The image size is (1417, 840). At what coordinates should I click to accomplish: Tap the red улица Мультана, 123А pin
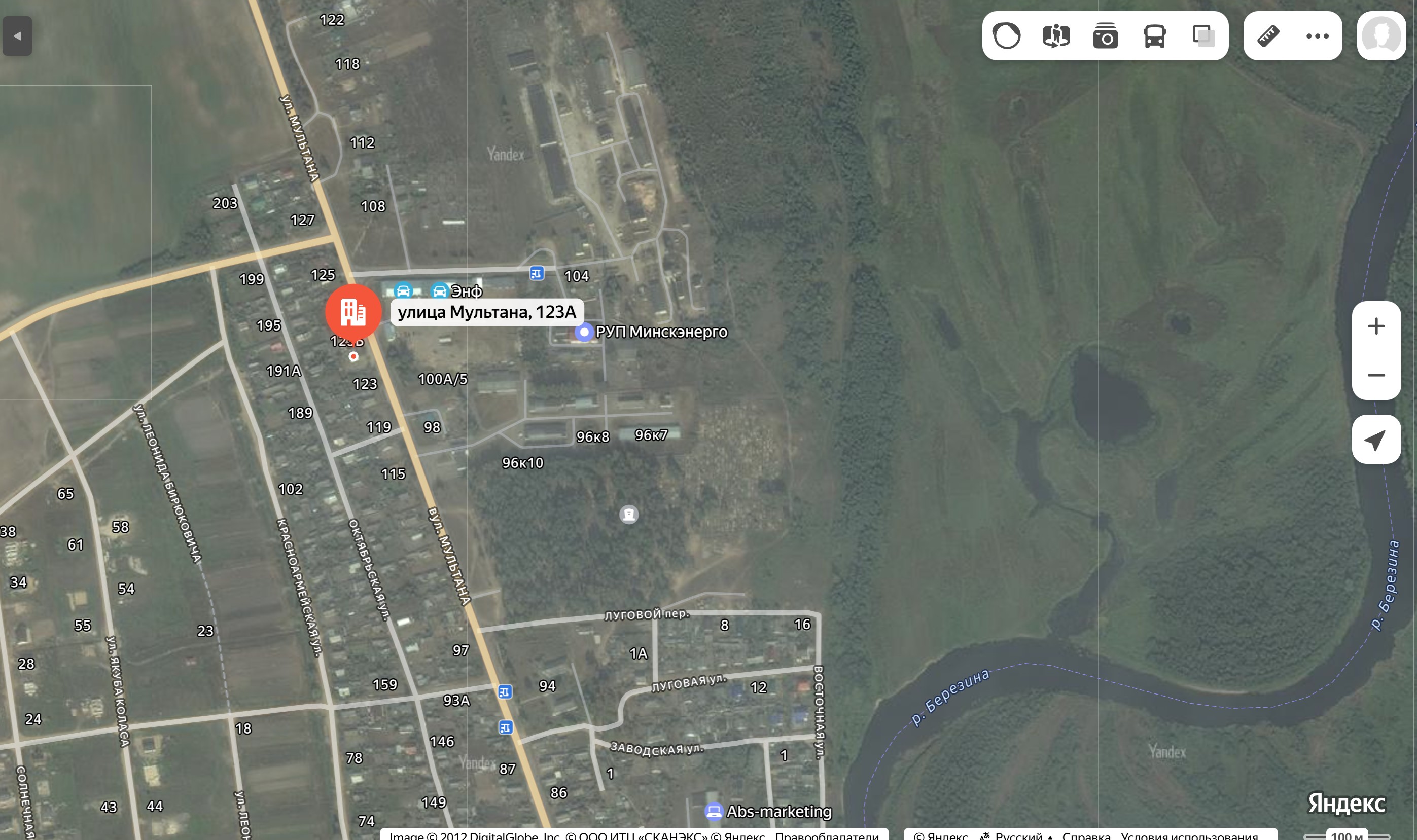coord(353,312)
